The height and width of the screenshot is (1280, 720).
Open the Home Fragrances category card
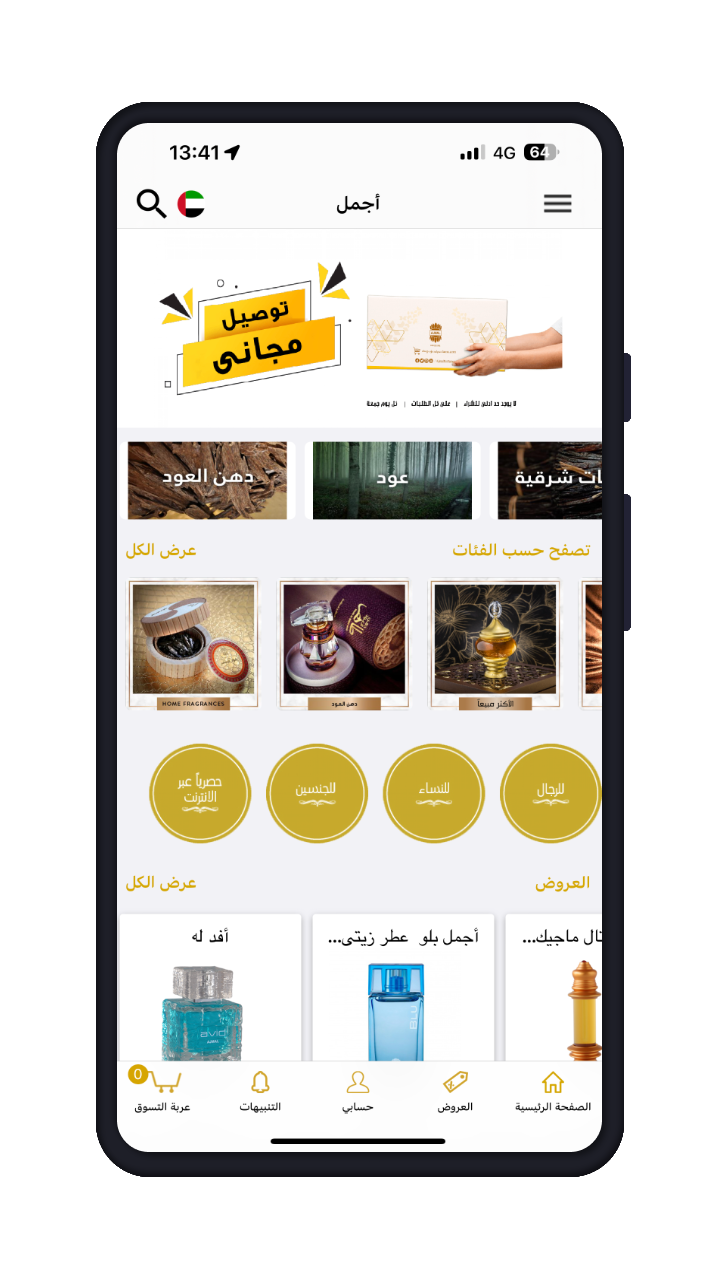point(194,645)
